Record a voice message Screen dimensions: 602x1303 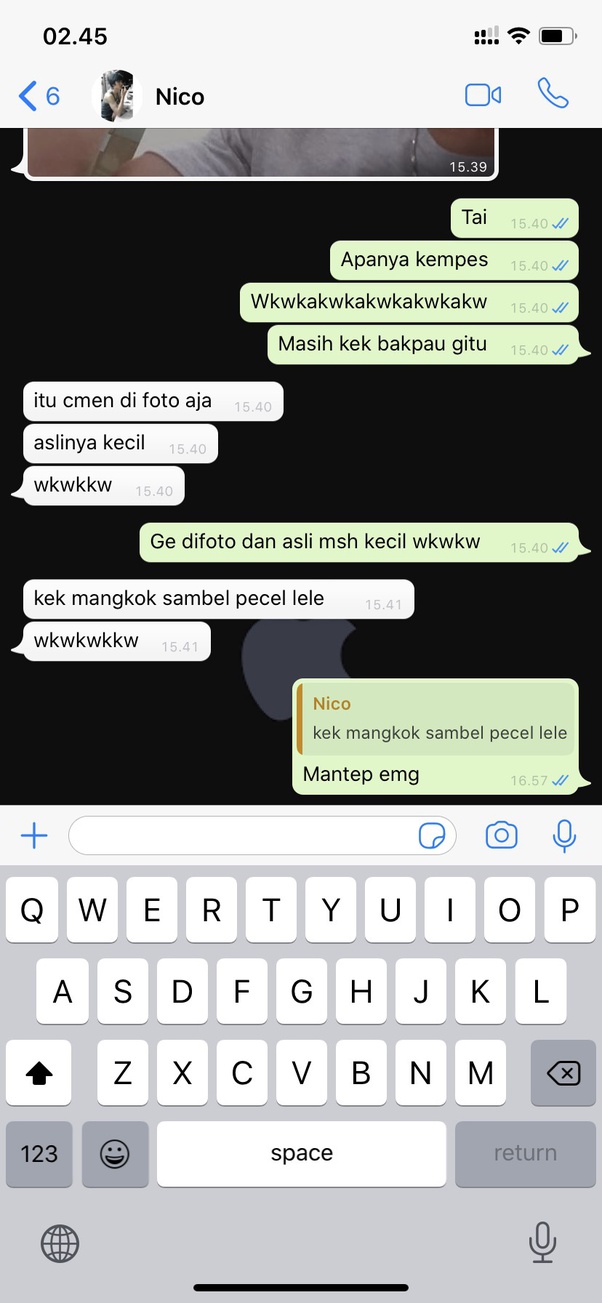tap(564, 836)
